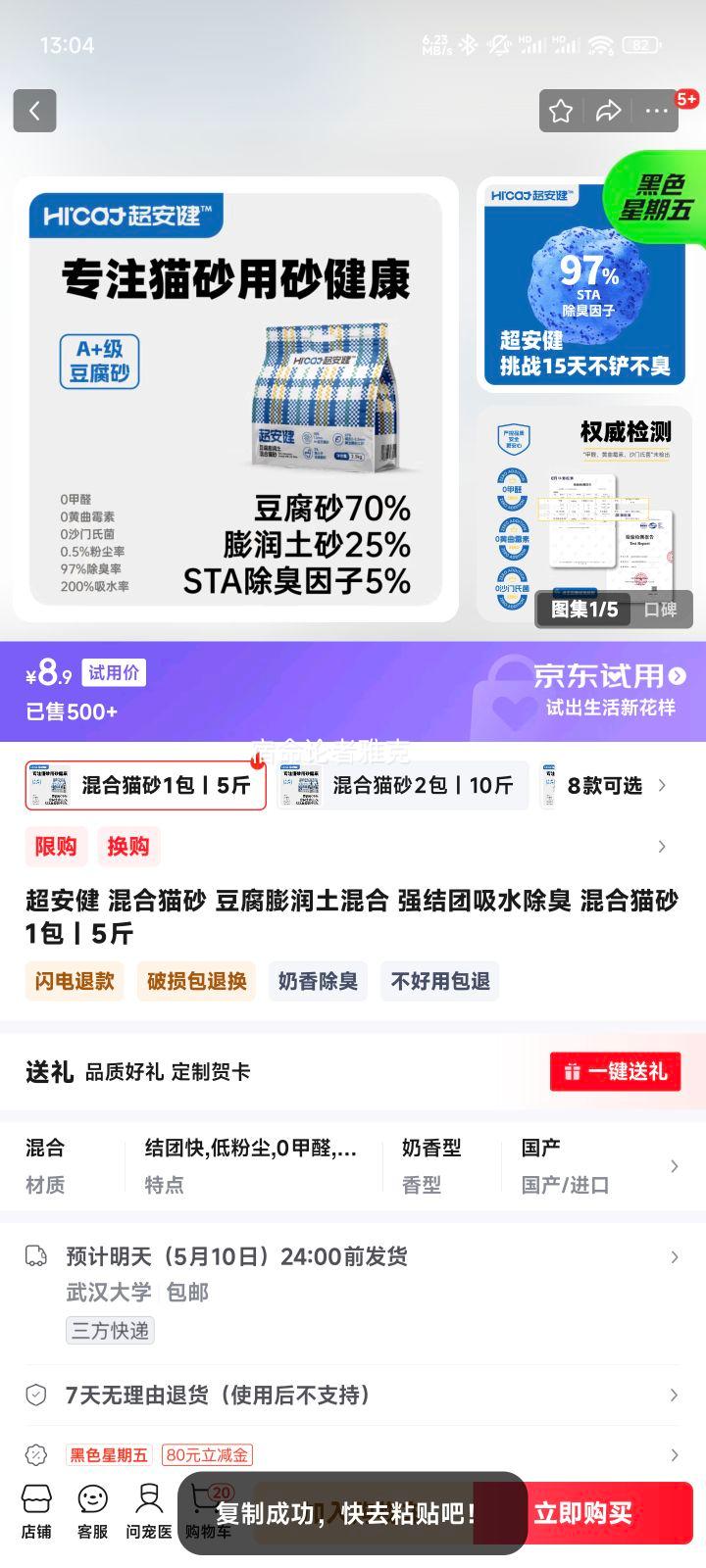Open the 7天无理由退货 policy row
706x1568 pixels.
point(353,1395)
